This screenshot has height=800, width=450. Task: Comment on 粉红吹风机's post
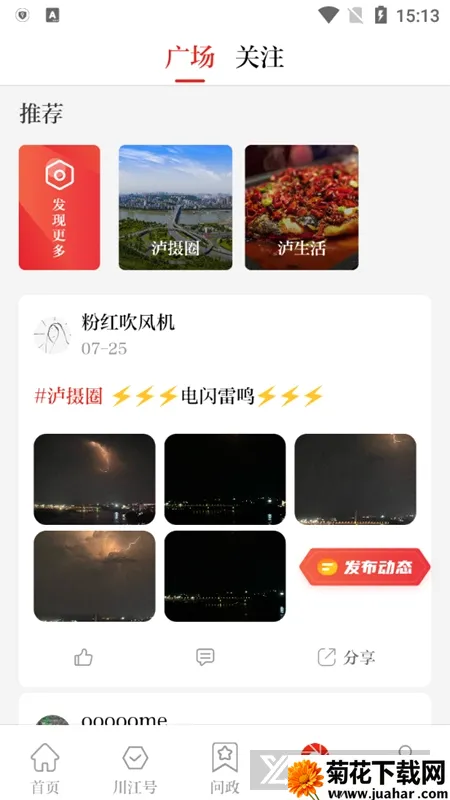pyautogui.click(x=205, y=657)
